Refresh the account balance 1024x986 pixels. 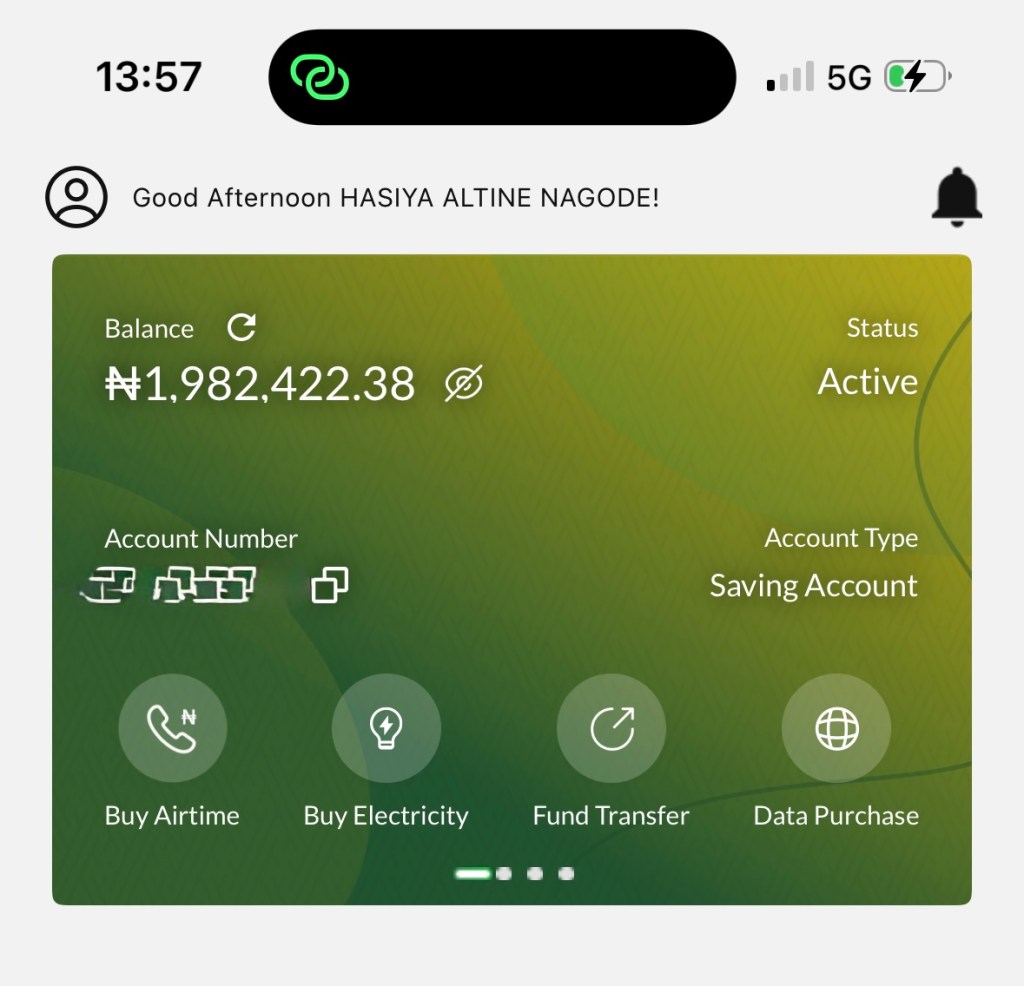tap(241, 327)
